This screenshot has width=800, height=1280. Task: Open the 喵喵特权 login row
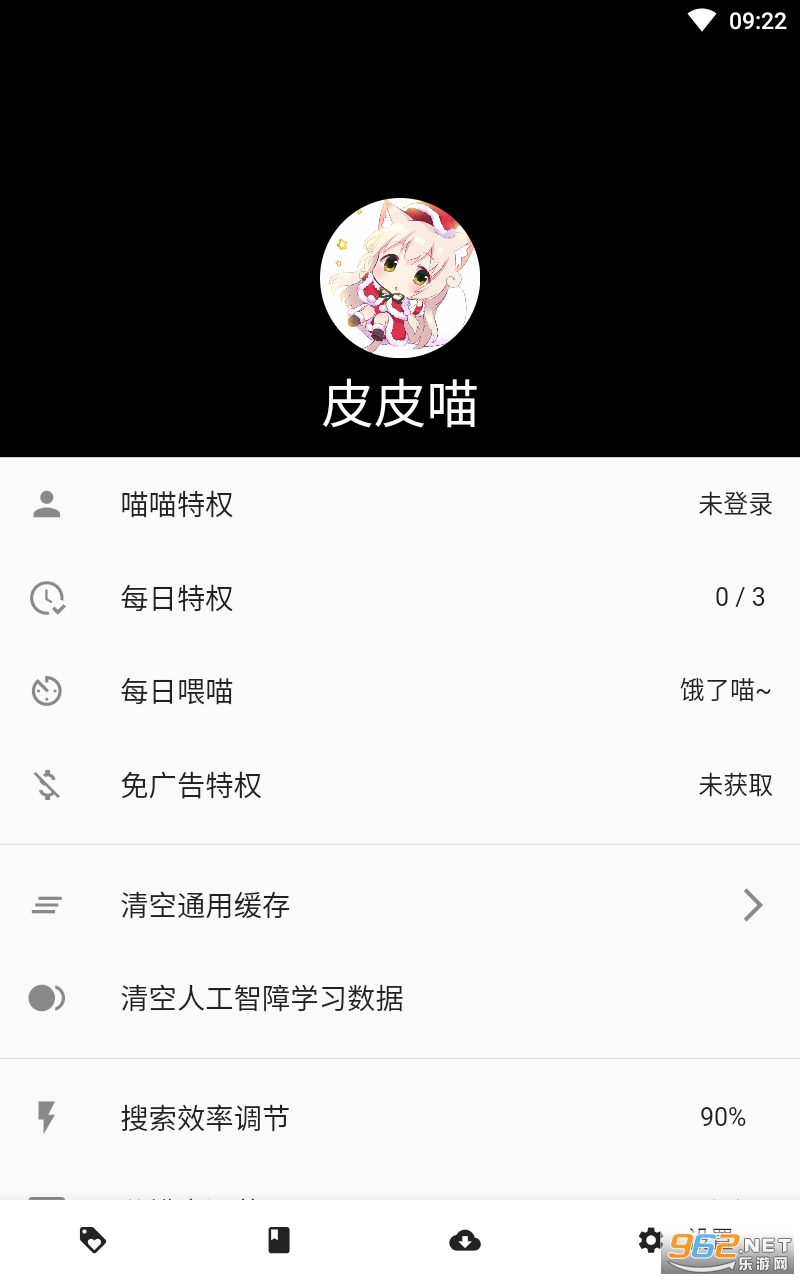[x=400, y=505]
